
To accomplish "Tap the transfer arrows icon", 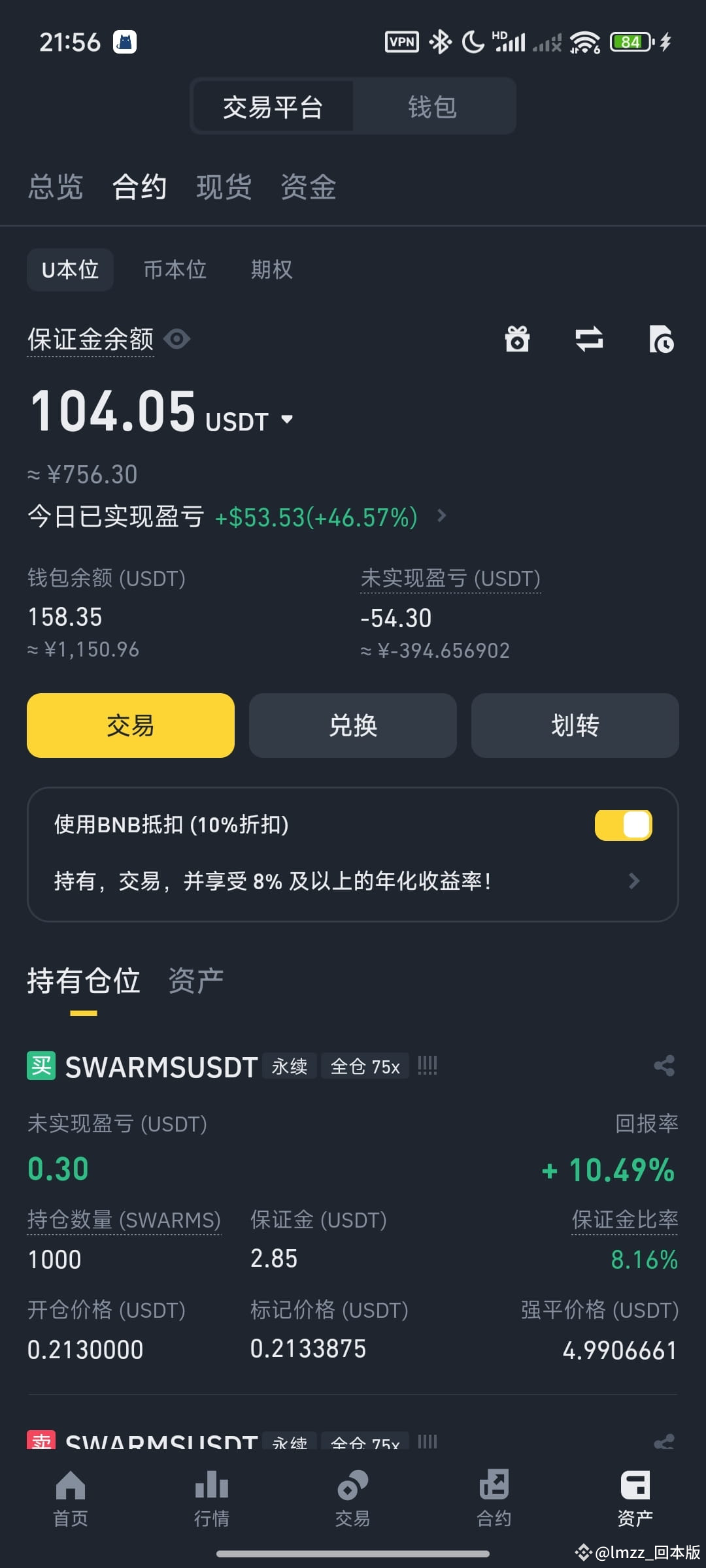I will point(589,339).
